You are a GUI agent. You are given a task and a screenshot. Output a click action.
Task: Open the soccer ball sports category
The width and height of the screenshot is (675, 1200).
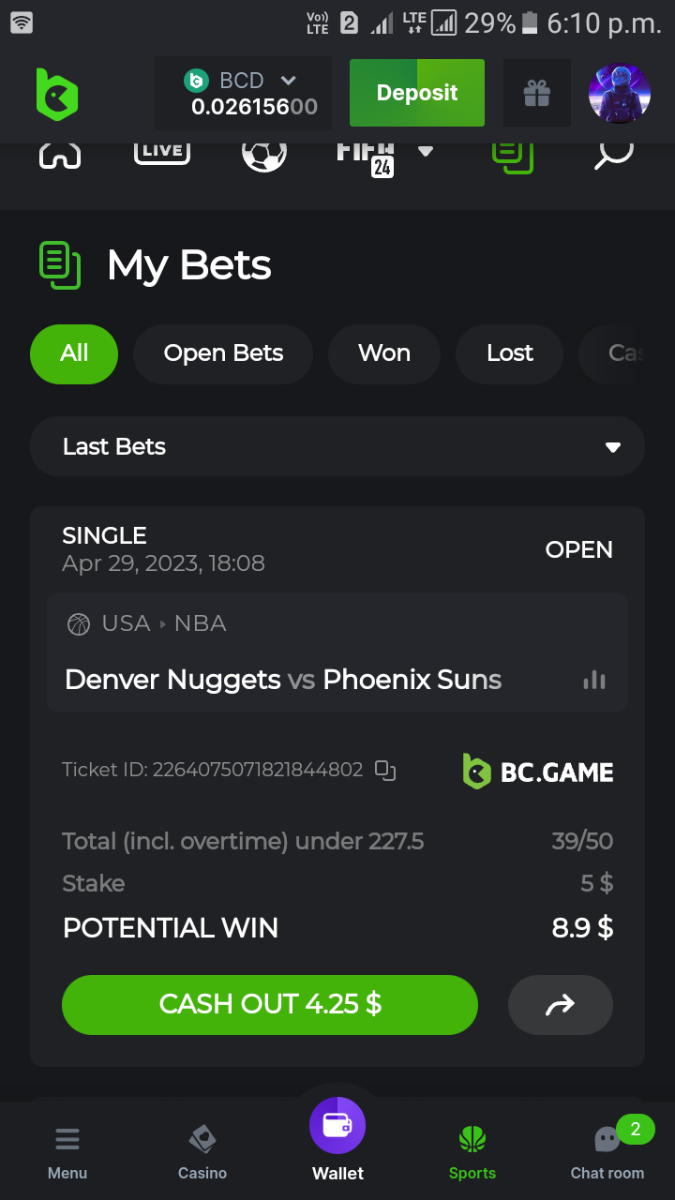(x=264, y=153)
